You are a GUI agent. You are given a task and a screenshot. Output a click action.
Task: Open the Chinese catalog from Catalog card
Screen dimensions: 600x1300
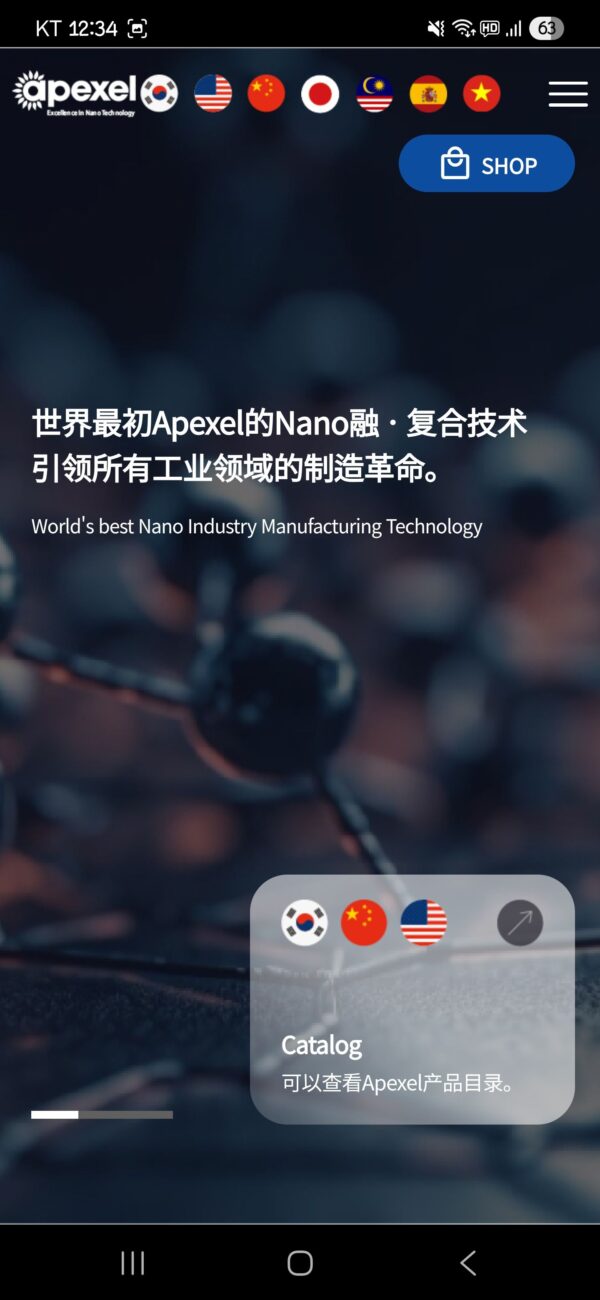click(x=364, y=922)
